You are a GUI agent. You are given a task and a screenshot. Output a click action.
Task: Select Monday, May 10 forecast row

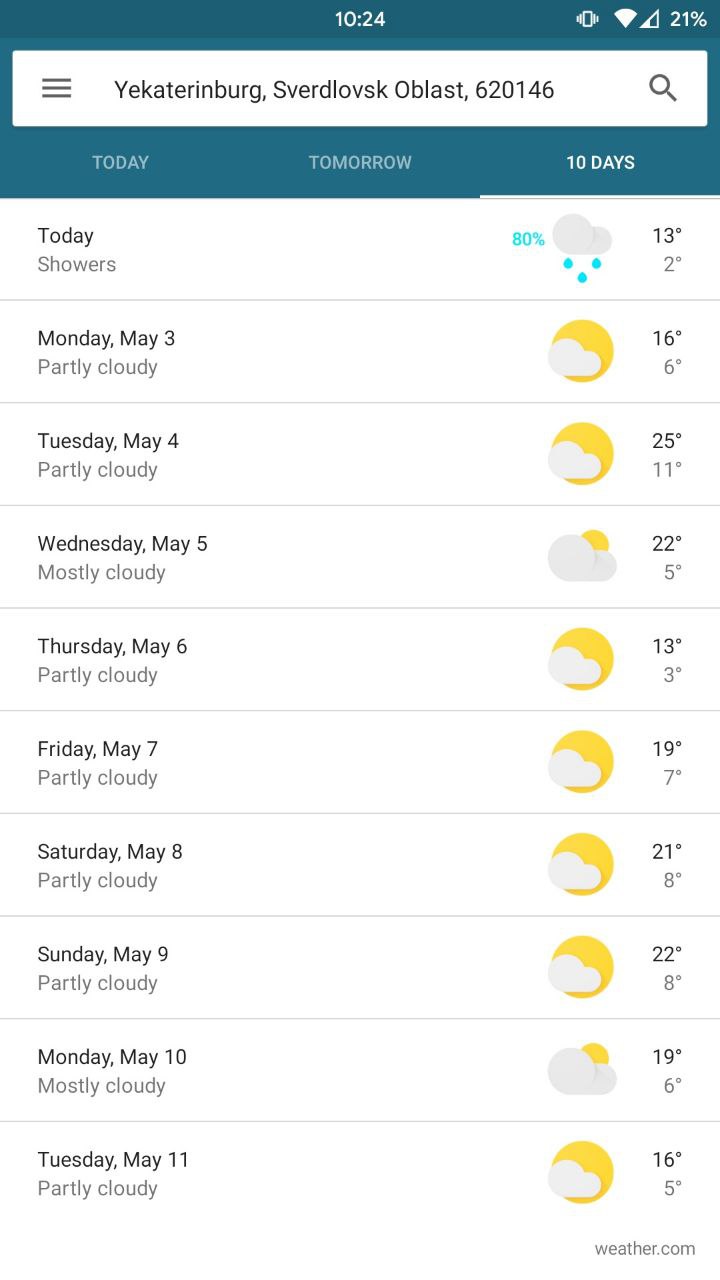360,1071
